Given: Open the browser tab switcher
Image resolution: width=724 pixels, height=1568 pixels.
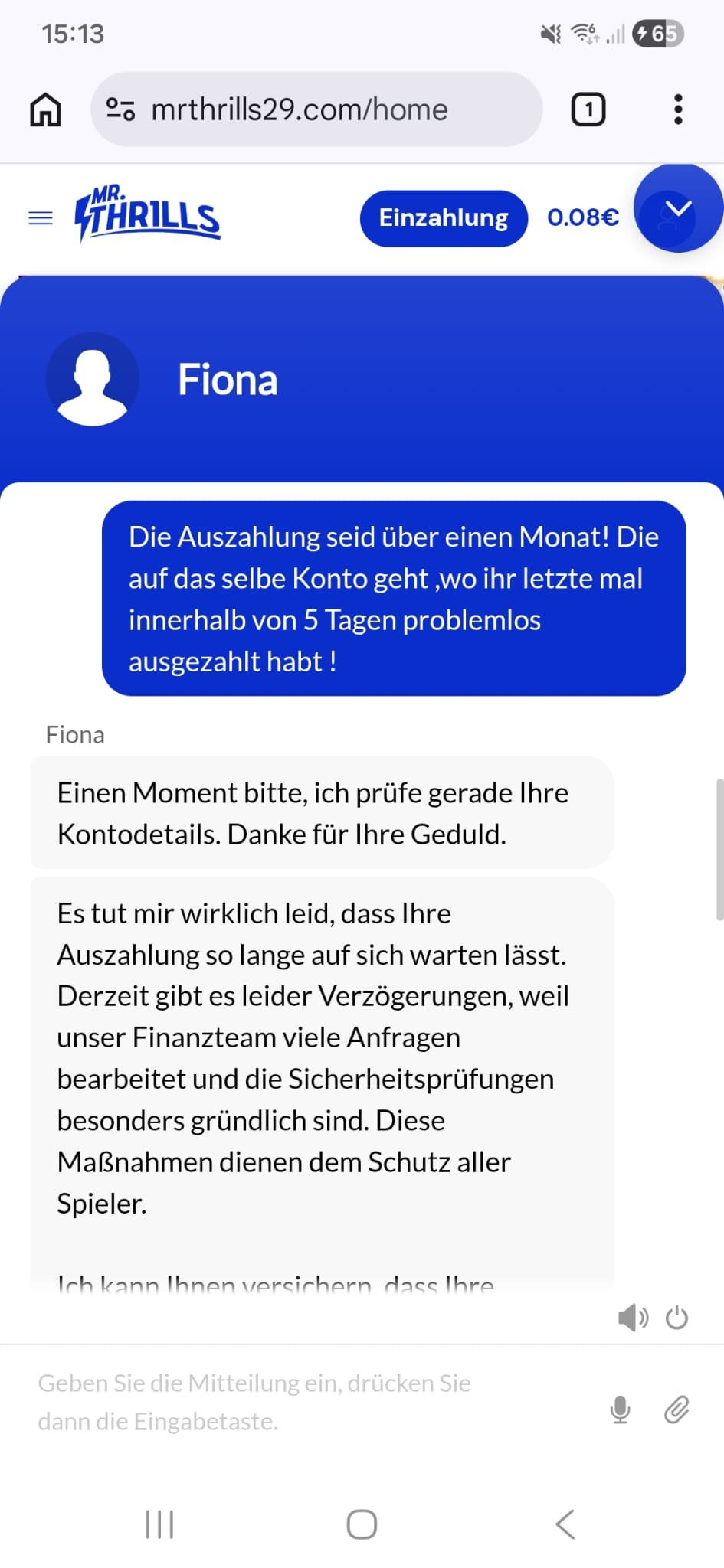Looking at the screenshot, I should [x=588, y=109].
